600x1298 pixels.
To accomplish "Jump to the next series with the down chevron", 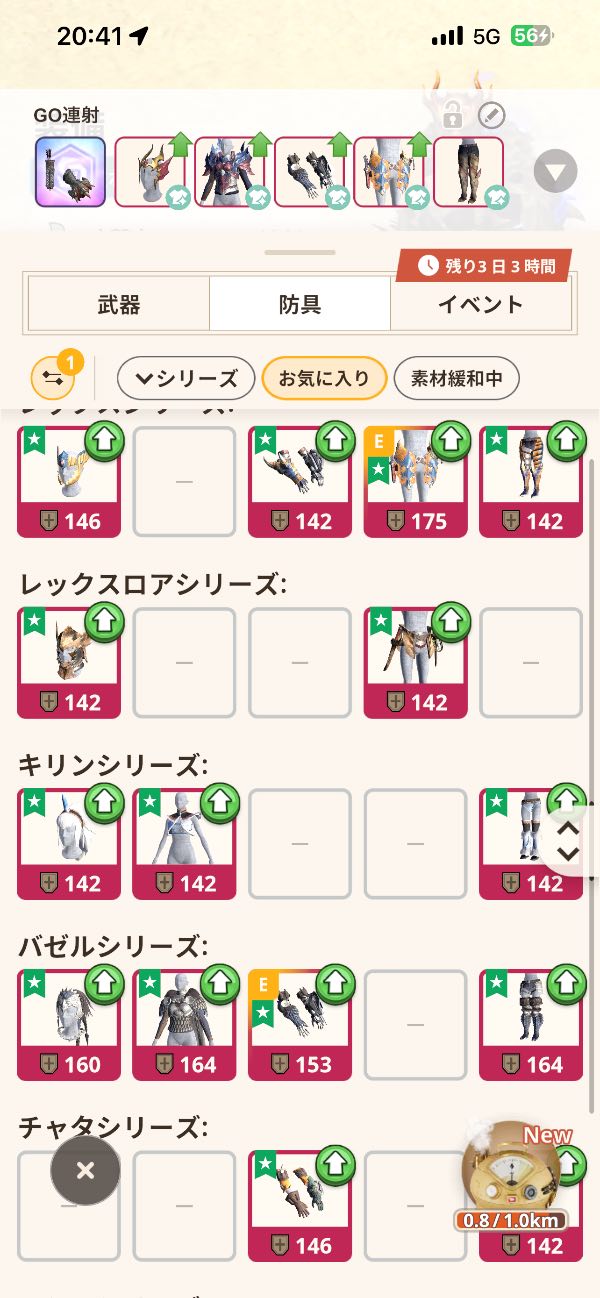I will tap(568, 853).
